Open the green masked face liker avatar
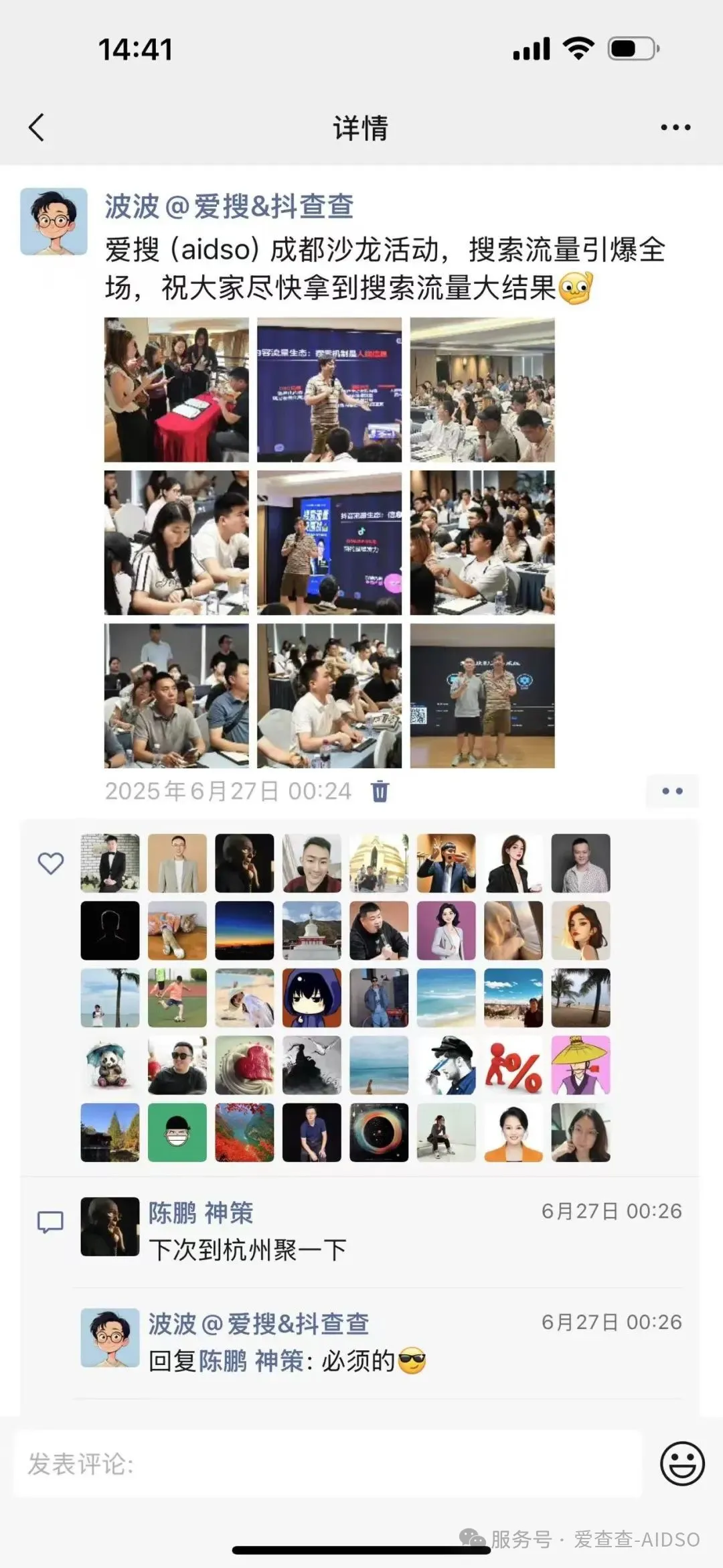Image resolution: width=723 pixels, height=1568 pixels. [177, 1132]
